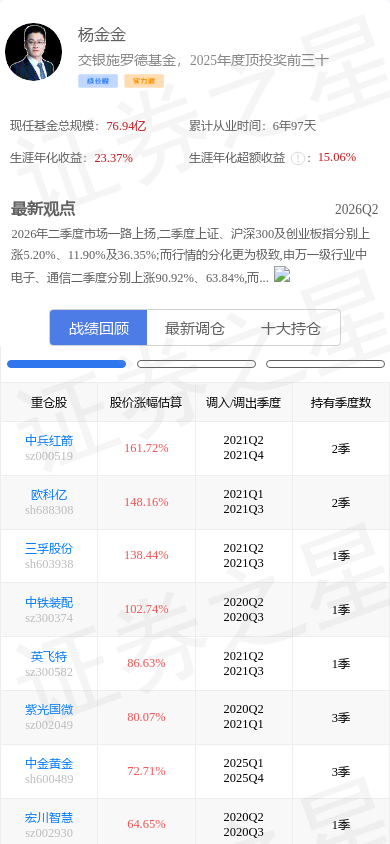Switch to the 最新调仓 tab

(195, 328)
